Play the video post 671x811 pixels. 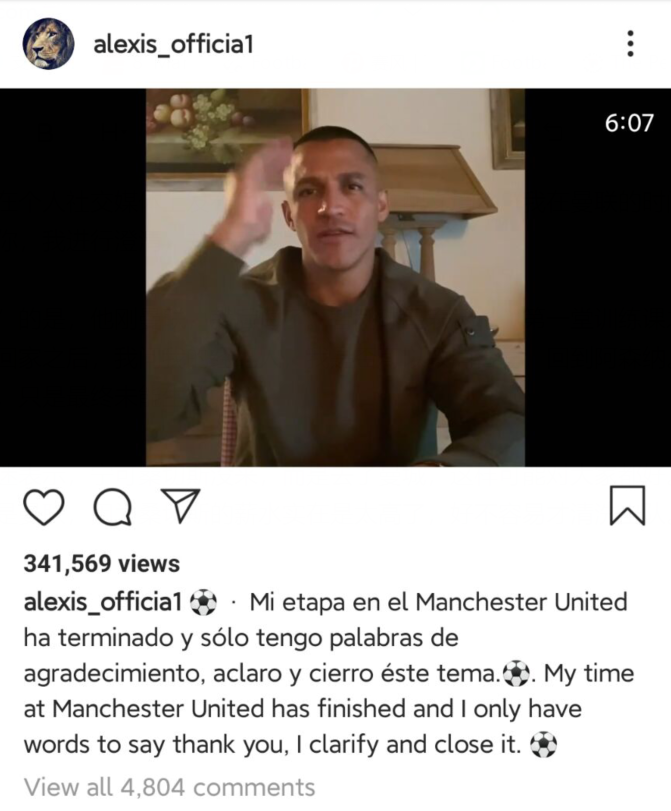(x=335, y=277)
